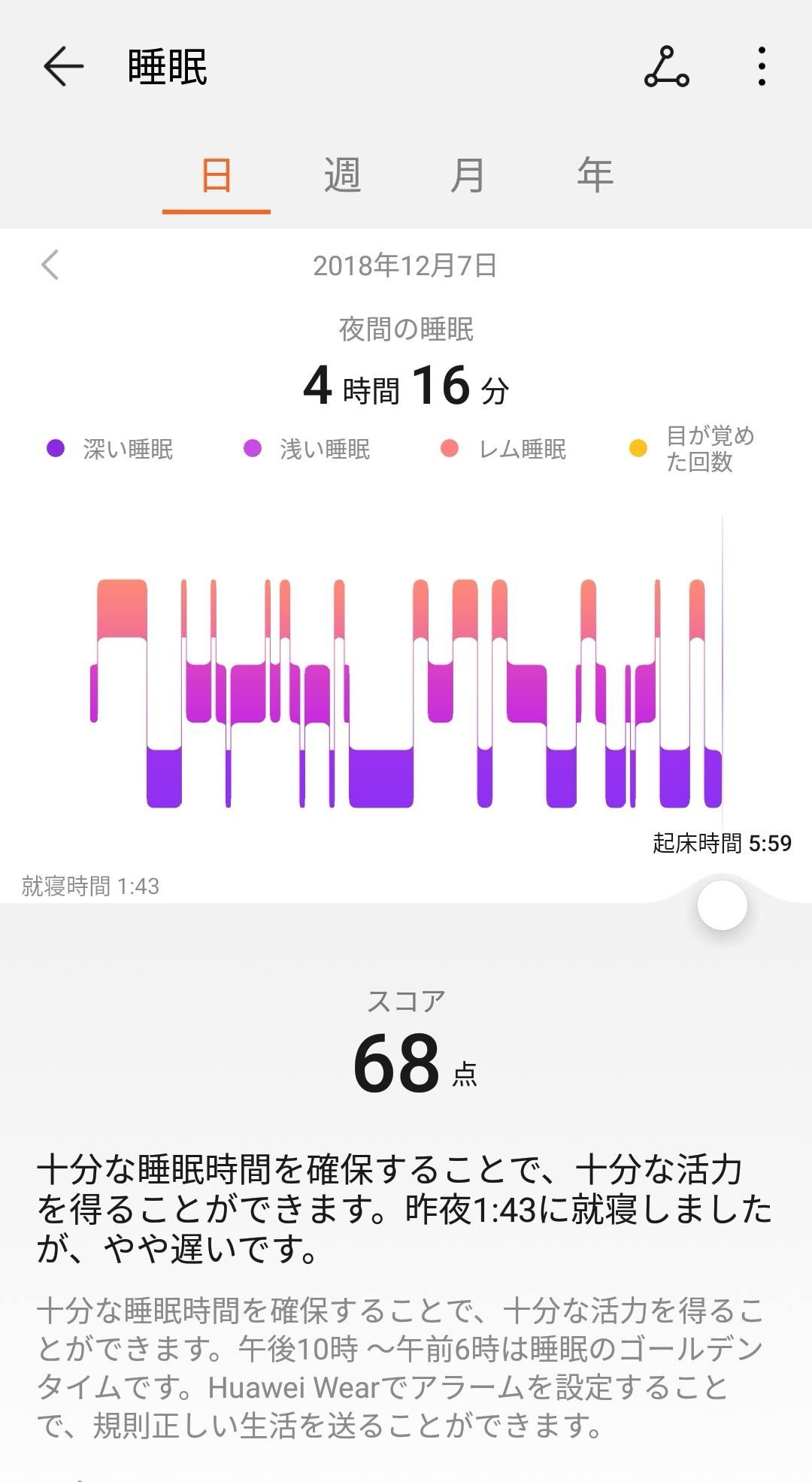Viewport: 812px width, 1482px height.
Task: Go to the previous day's sleep data
Action: coord(50,265)
